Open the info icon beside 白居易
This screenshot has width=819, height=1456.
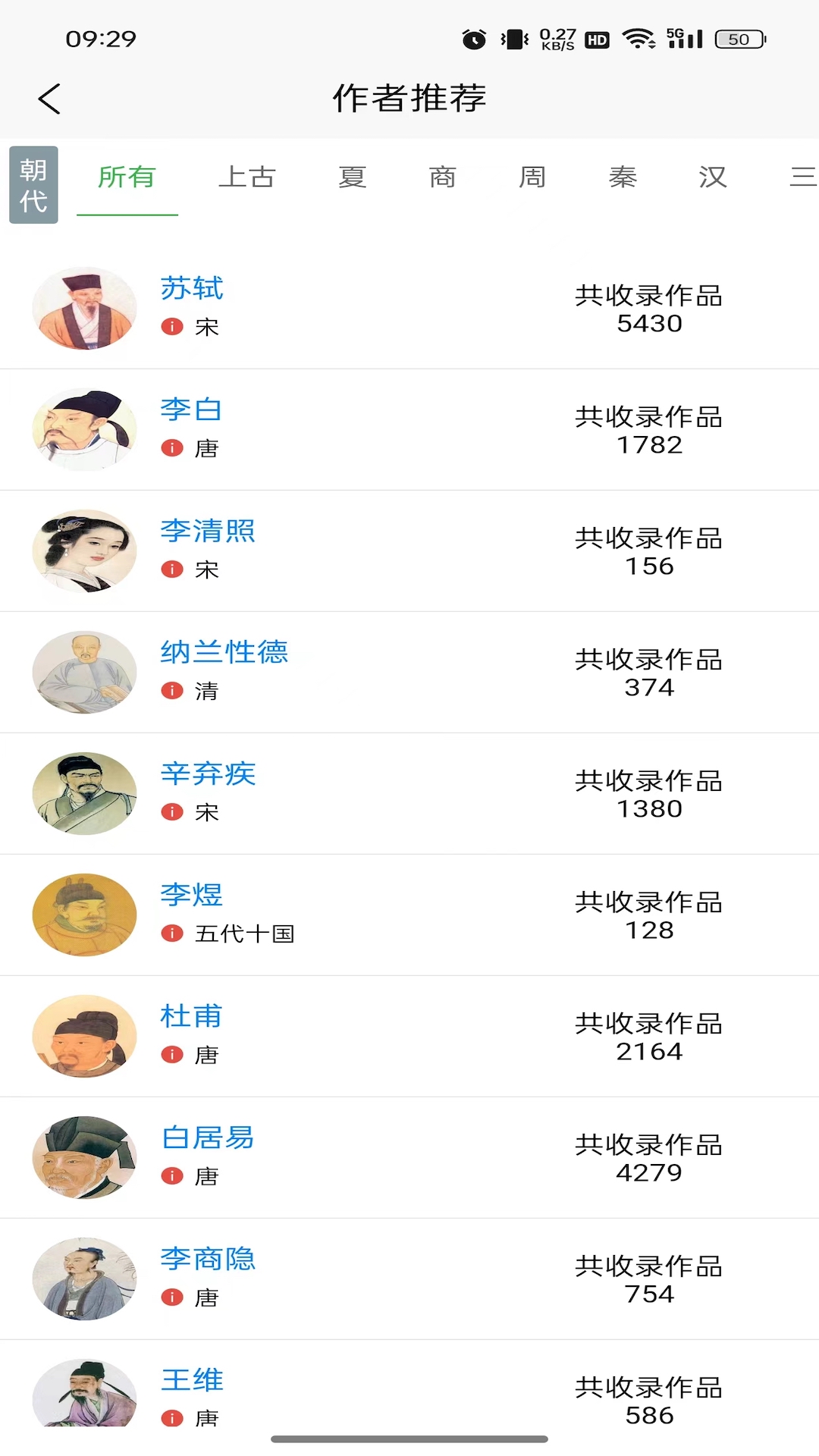click(x=171, y=1176)
